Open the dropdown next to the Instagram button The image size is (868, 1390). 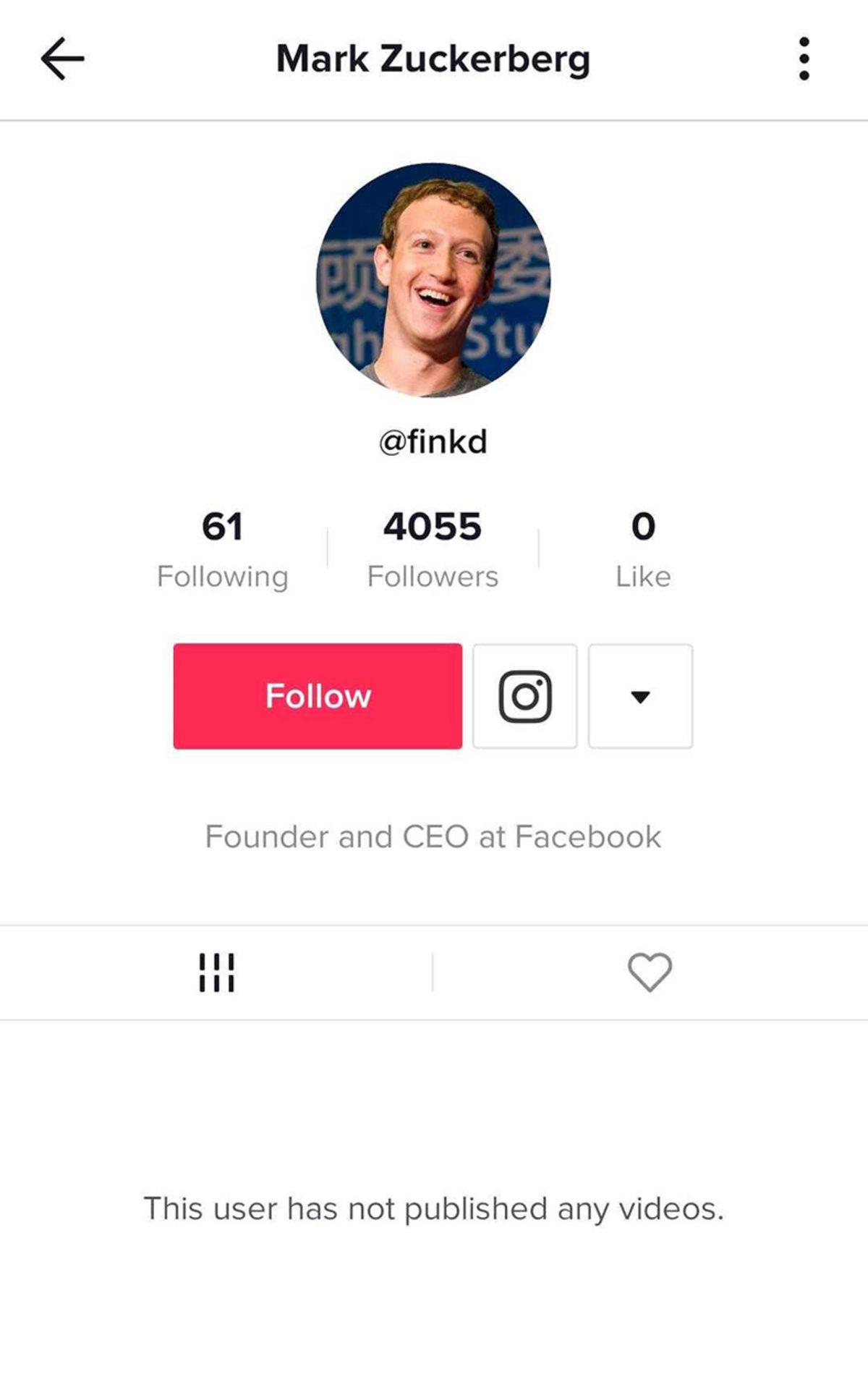tap(641, 695)
